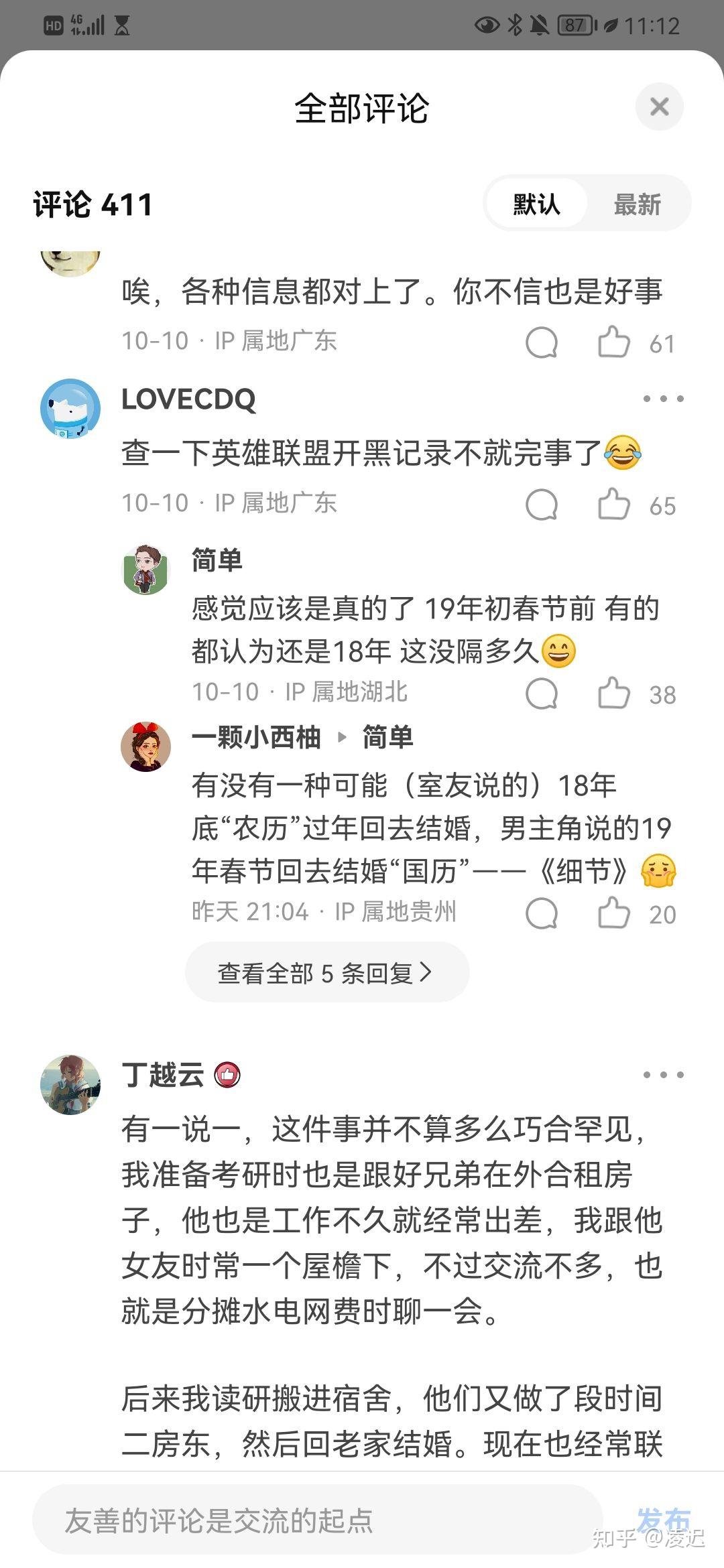Open more options on 丁越云's comment
The image size is (724, 1568).
click(x=663, y=1075)
